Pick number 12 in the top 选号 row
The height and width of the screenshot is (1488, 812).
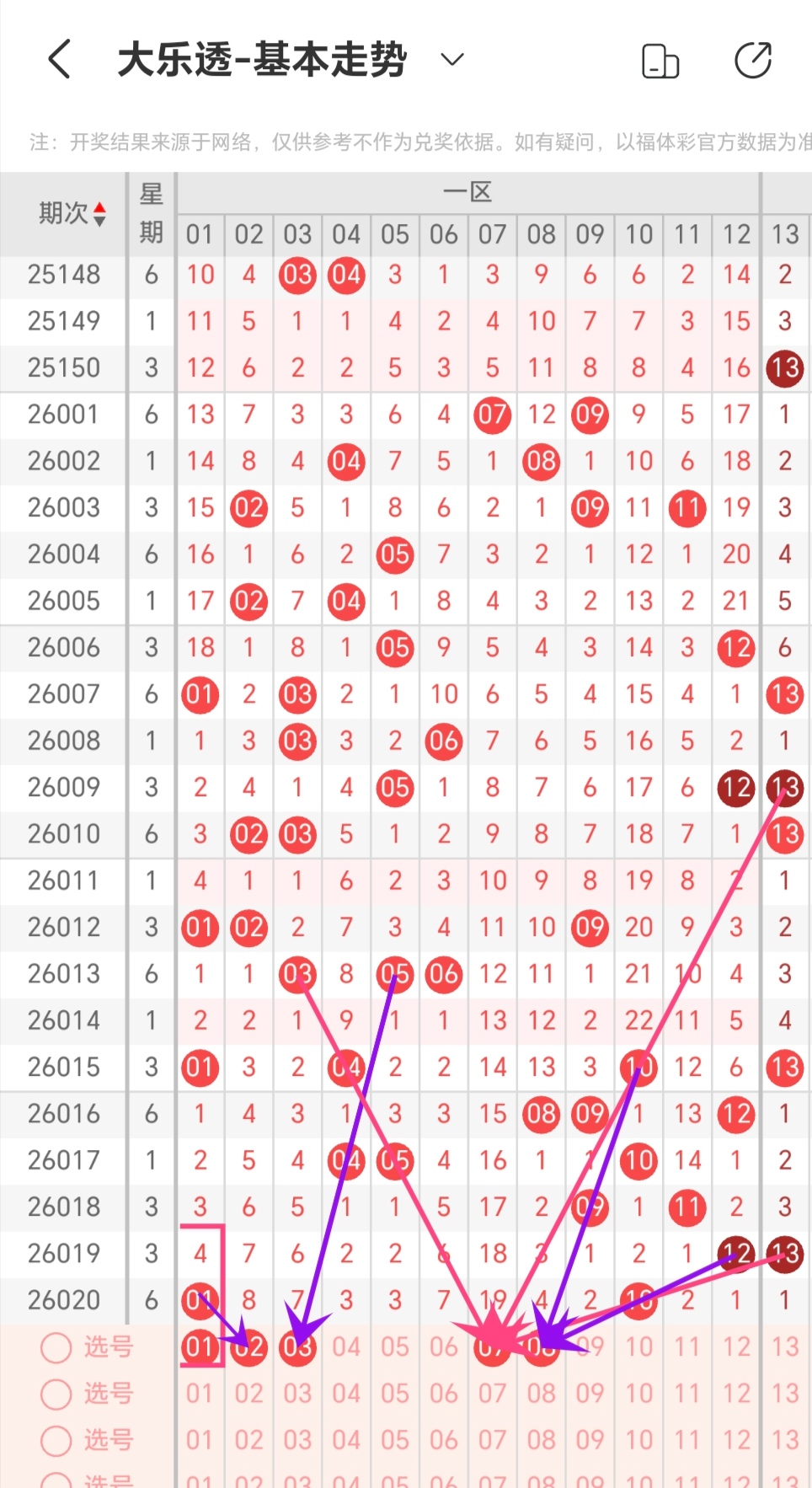tap(736, 1347)
